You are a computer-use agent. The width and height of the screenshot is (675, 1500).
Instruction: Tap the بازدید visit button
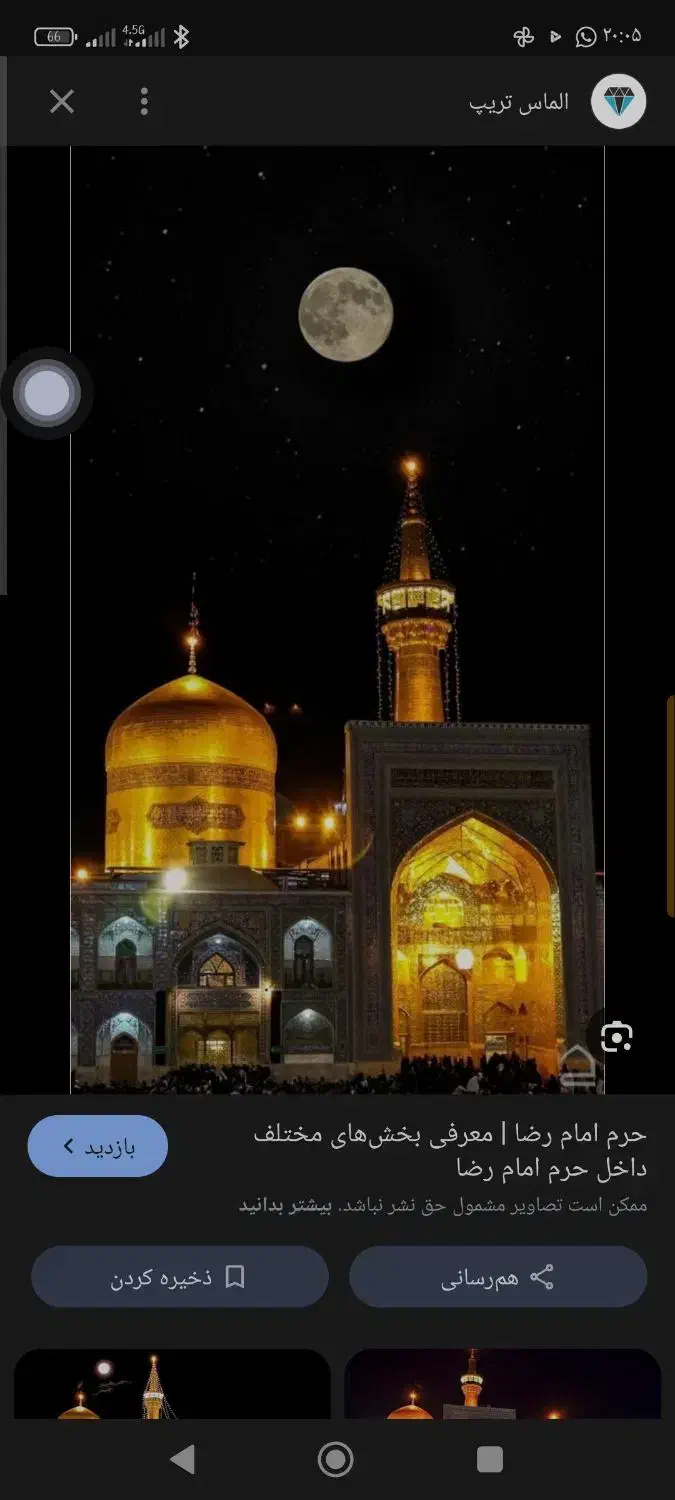pos(98,1146)
